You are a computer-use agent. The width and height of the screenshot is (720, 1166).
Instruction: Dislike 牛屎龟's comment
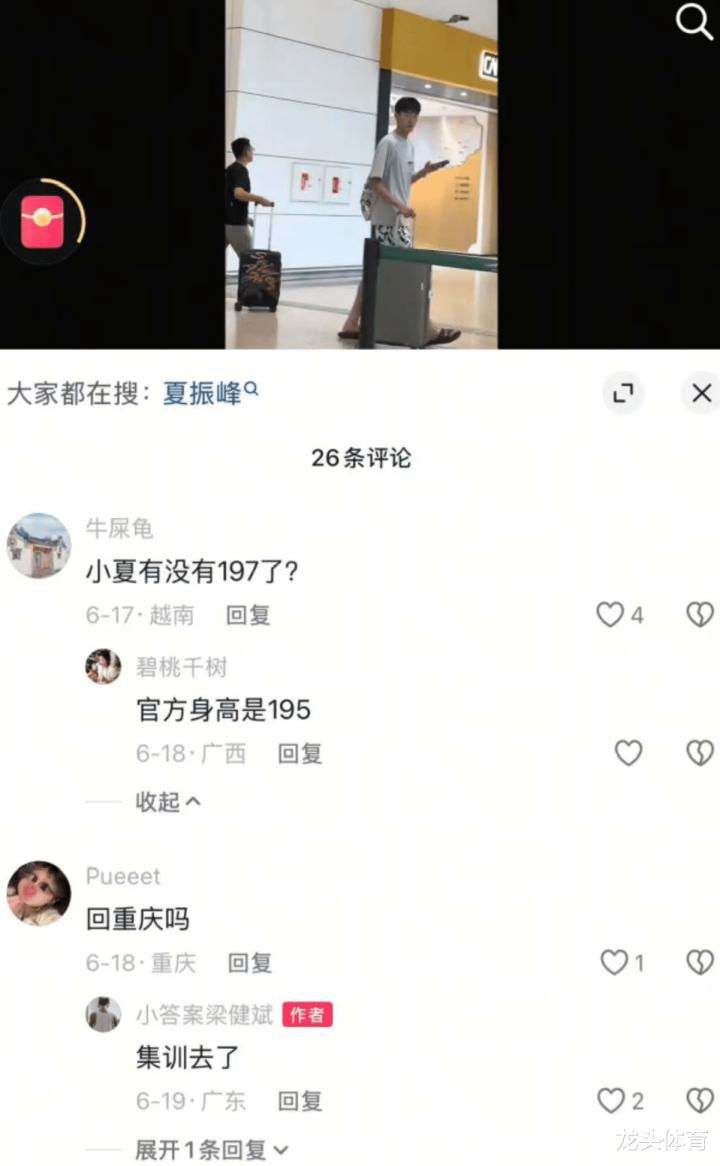click(x=700, y=615)
